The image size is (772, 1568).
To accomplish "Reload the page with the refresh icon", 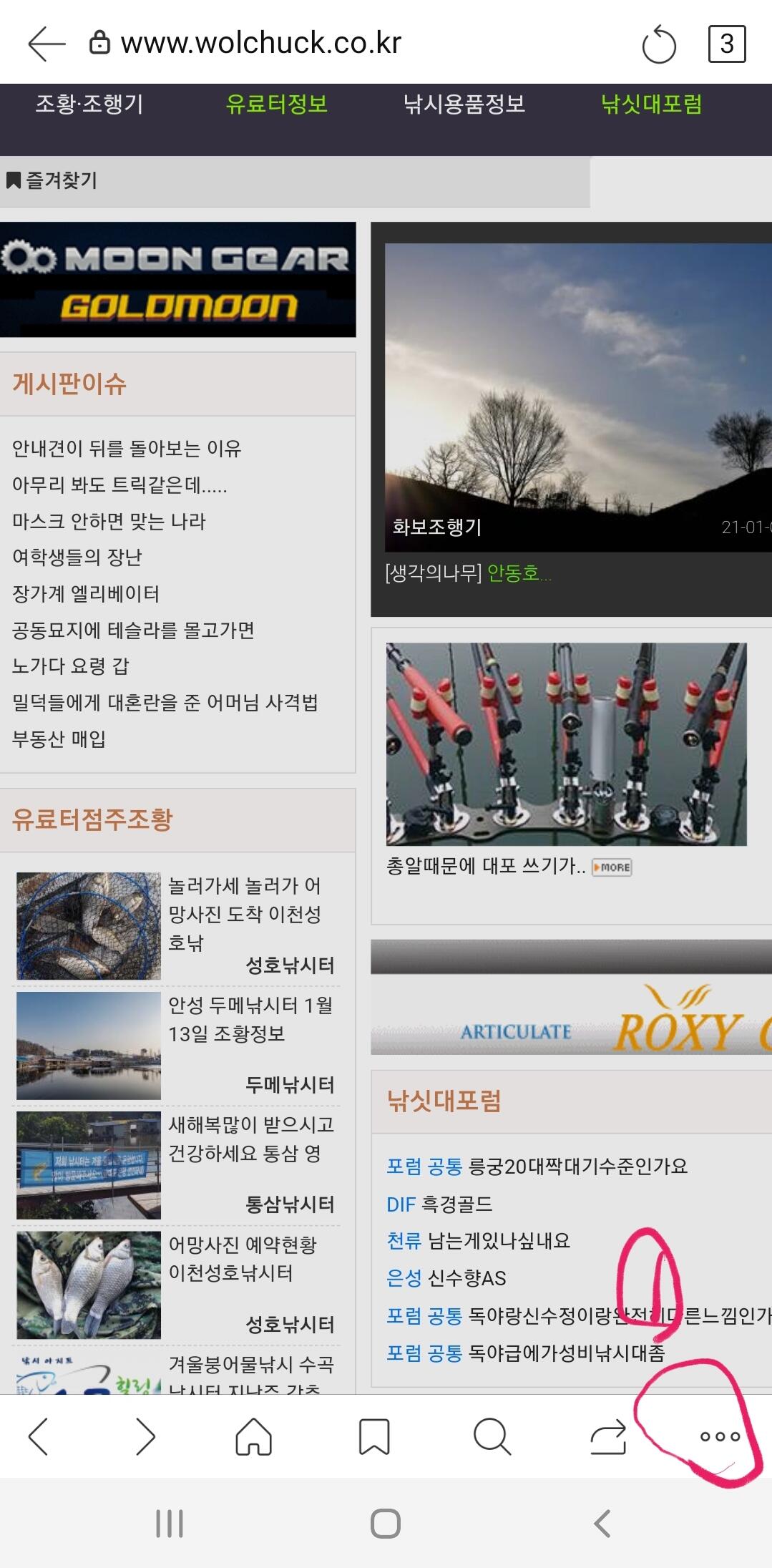I will [x=658, y=44].
